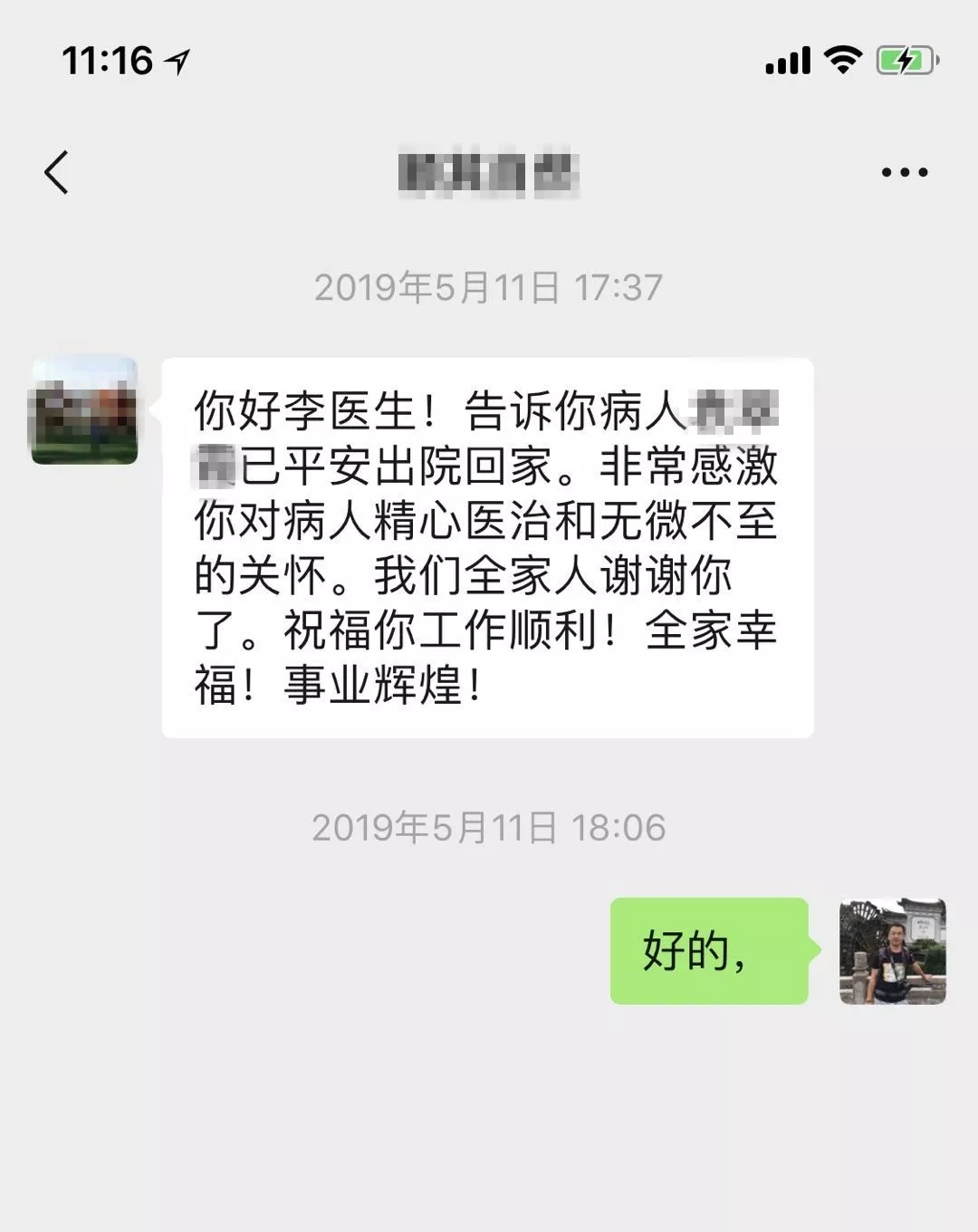
Task: Tap your own avatar beside 好的
Action: tap(893, 951)
